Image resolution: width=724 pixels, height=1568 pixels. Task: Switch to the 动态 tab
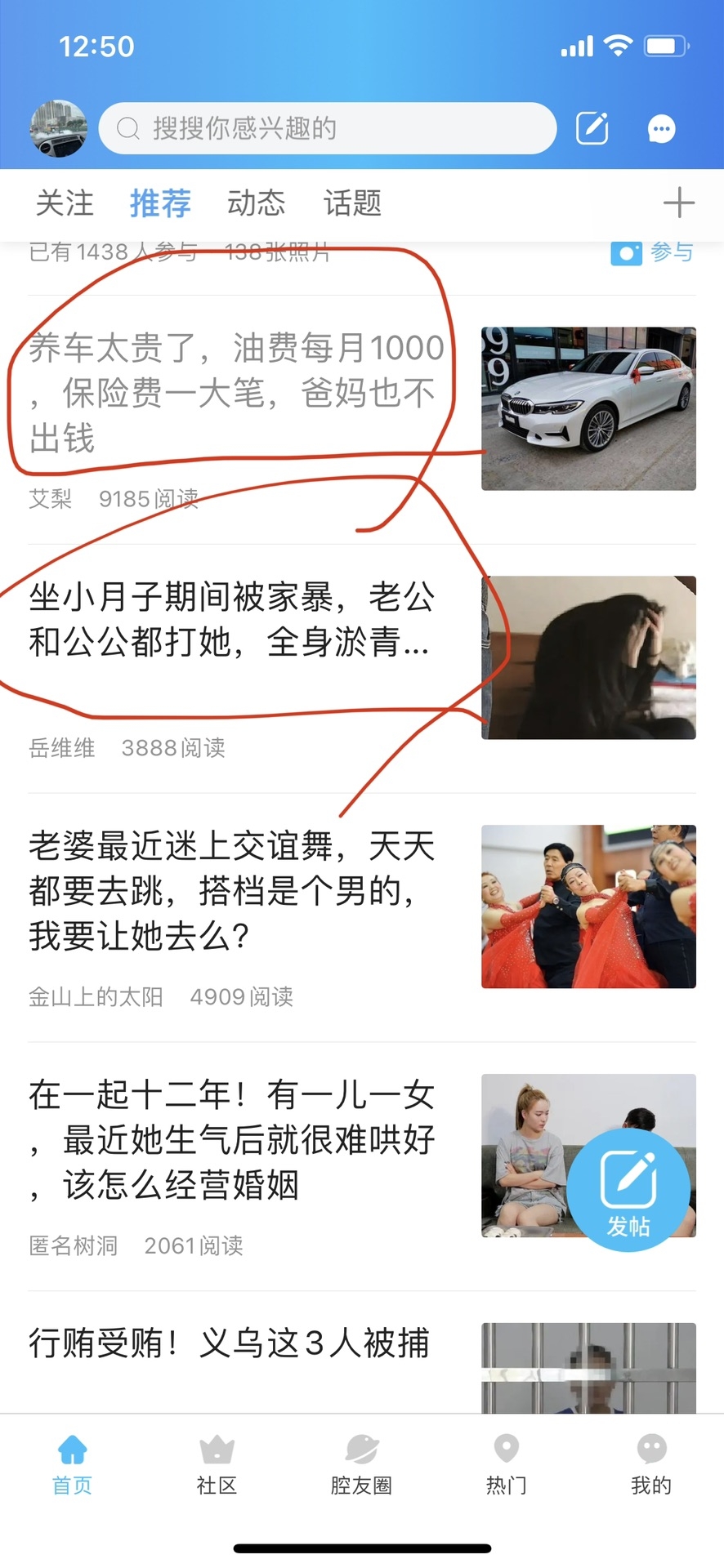[x=256, y=203]
